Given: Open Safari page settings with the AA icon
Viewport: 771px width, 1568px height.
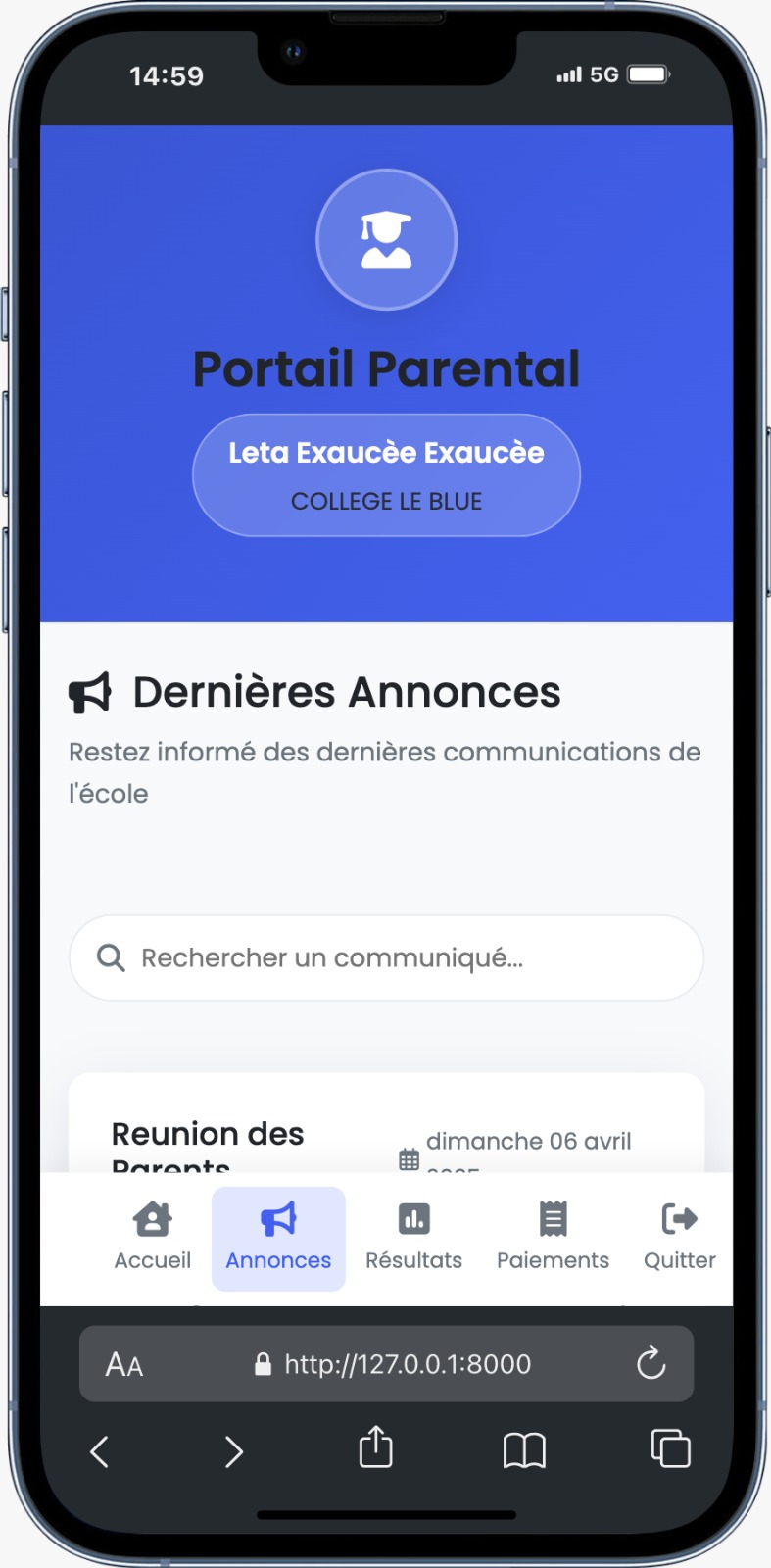Looking at the screenshot, I should [123, 1364].
